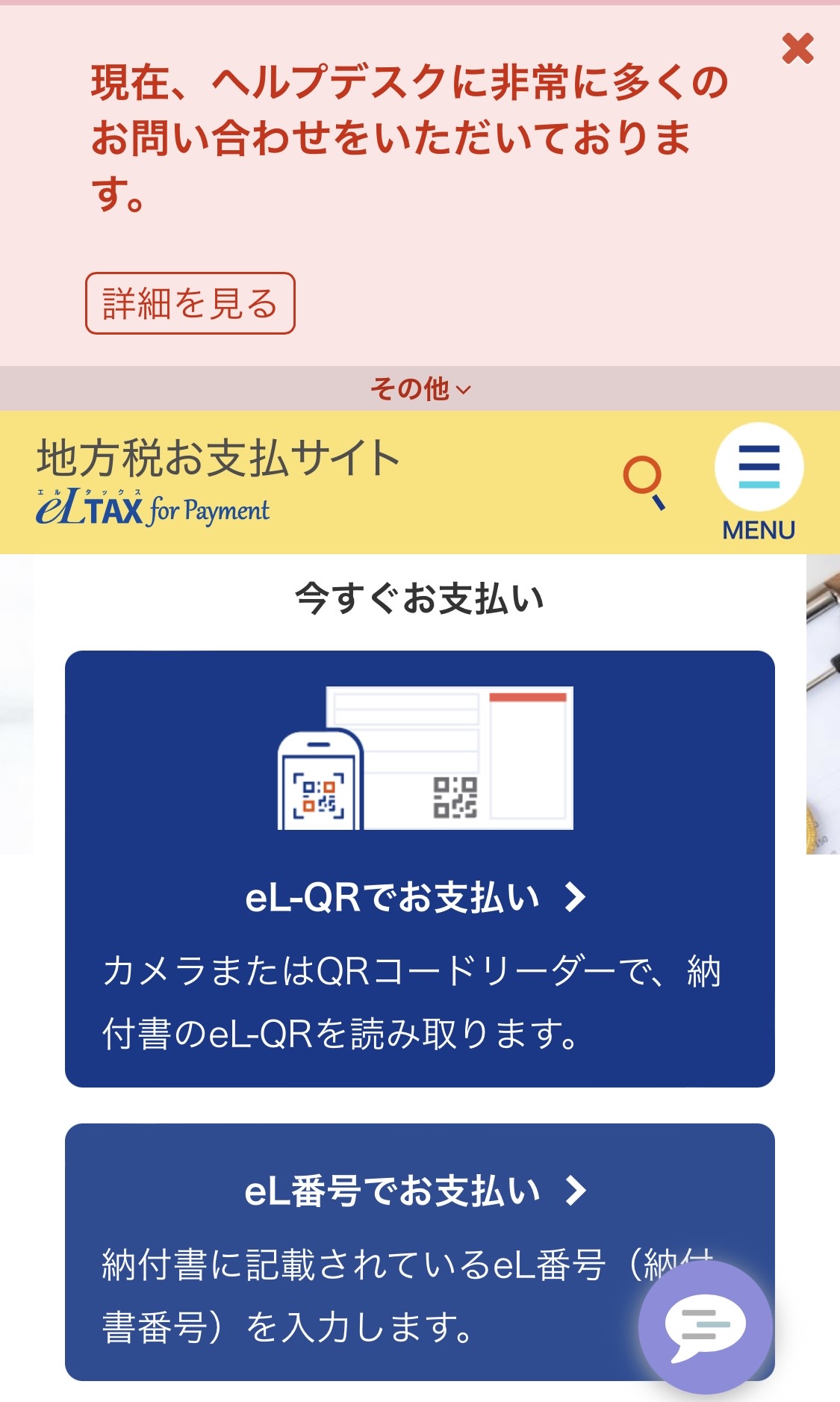Go to the 地方税お支払サイト home logo
This screenshot has width=840, height=1402.
click(x=217, y=480)
